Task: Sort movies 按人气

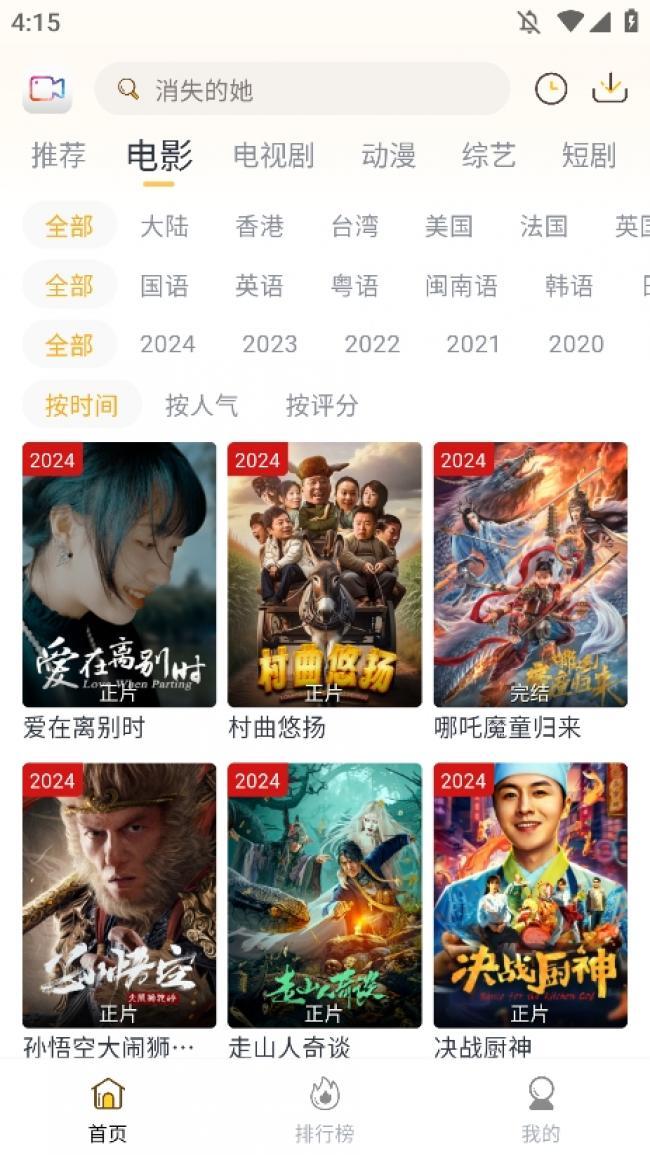Action: click(x=202, y=404)
